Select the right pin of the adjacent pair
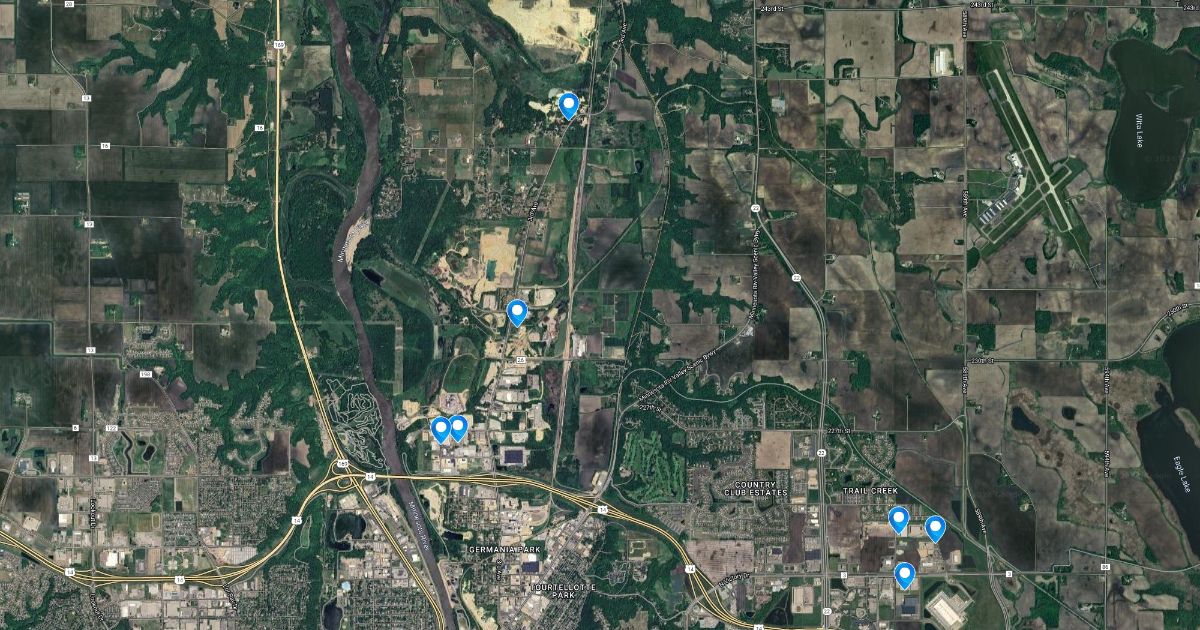Image resolution: width=1200 pixels, height=630 pixels. pyautogui.click(x=458, y=427)
